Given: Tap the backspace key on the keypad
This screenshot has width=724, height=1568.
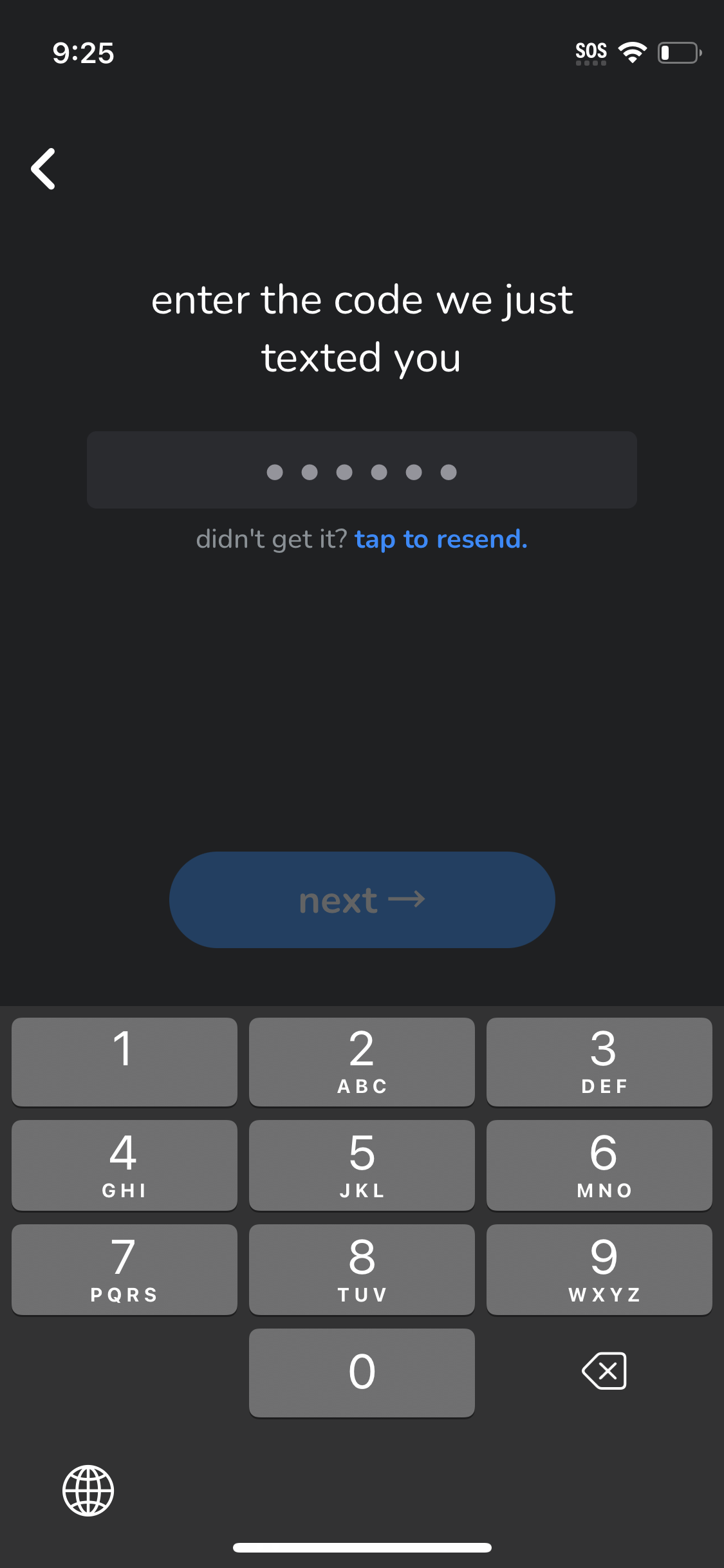Looking at the screenshot, I should pos(603,1372).
